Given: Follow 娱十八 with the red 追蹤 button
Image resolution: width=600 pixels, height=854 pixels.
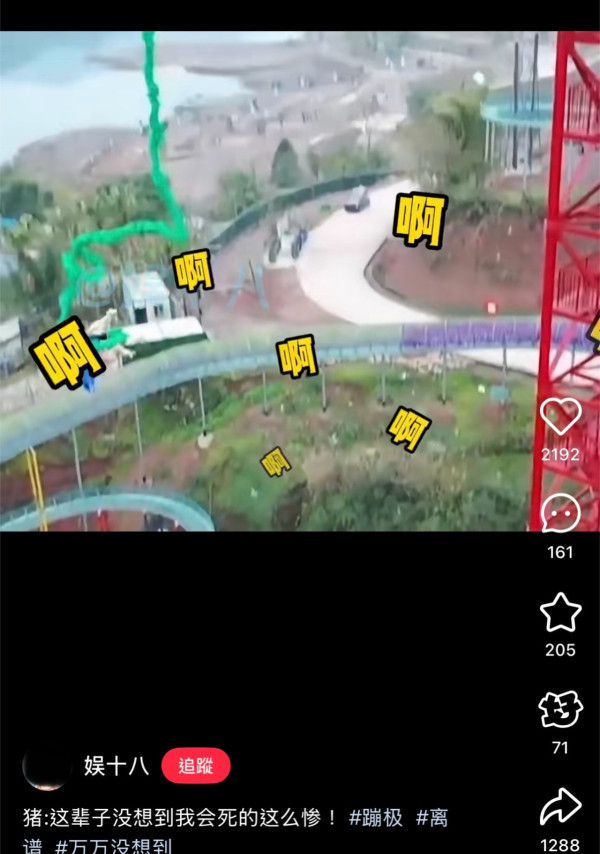Looking at the screenshot, I should [x=196, y=766].
